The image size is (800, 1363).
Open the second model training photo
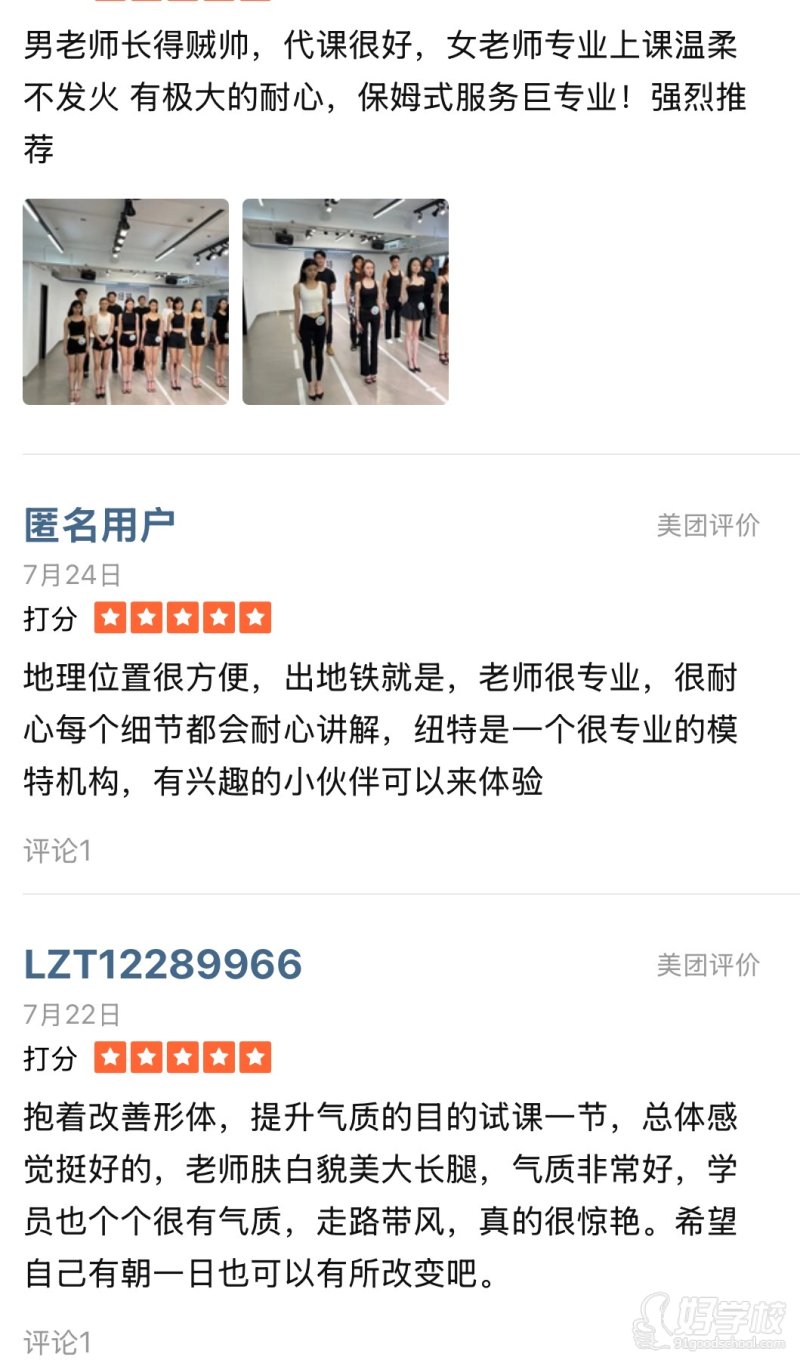pyautogui.click(x=345, y=299)
